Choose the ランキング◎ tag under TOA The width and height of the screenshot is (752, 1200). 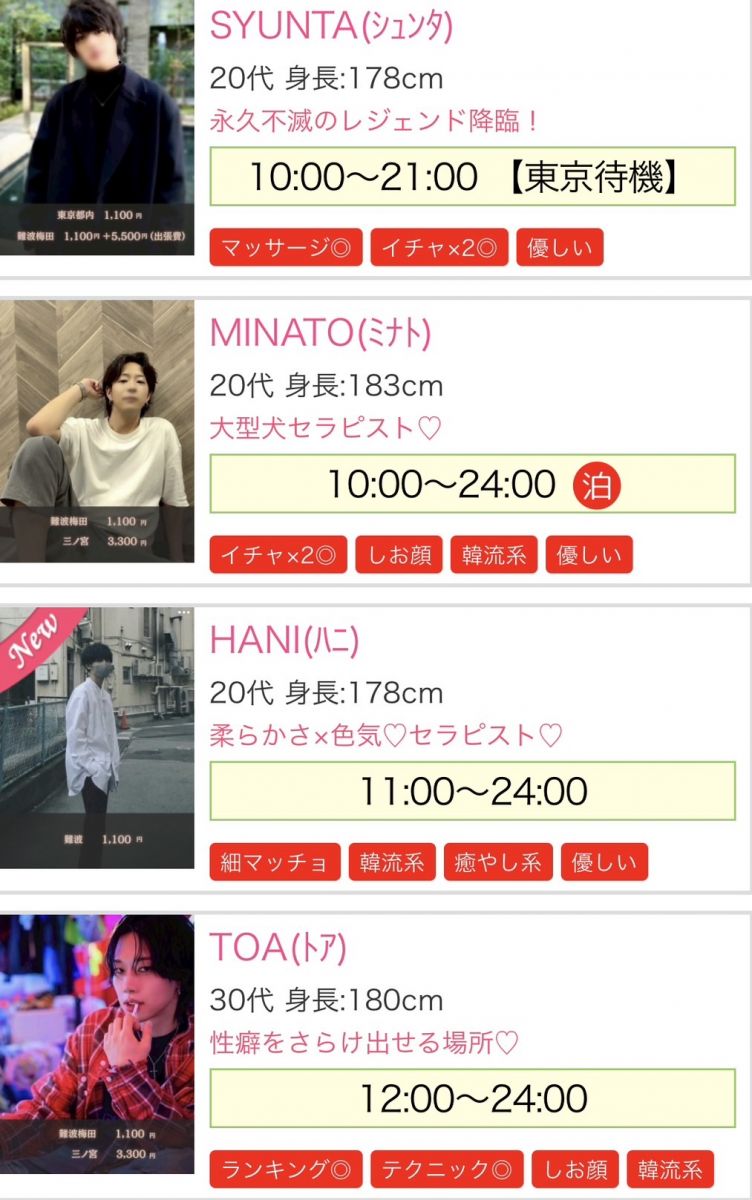point(286,1169)
